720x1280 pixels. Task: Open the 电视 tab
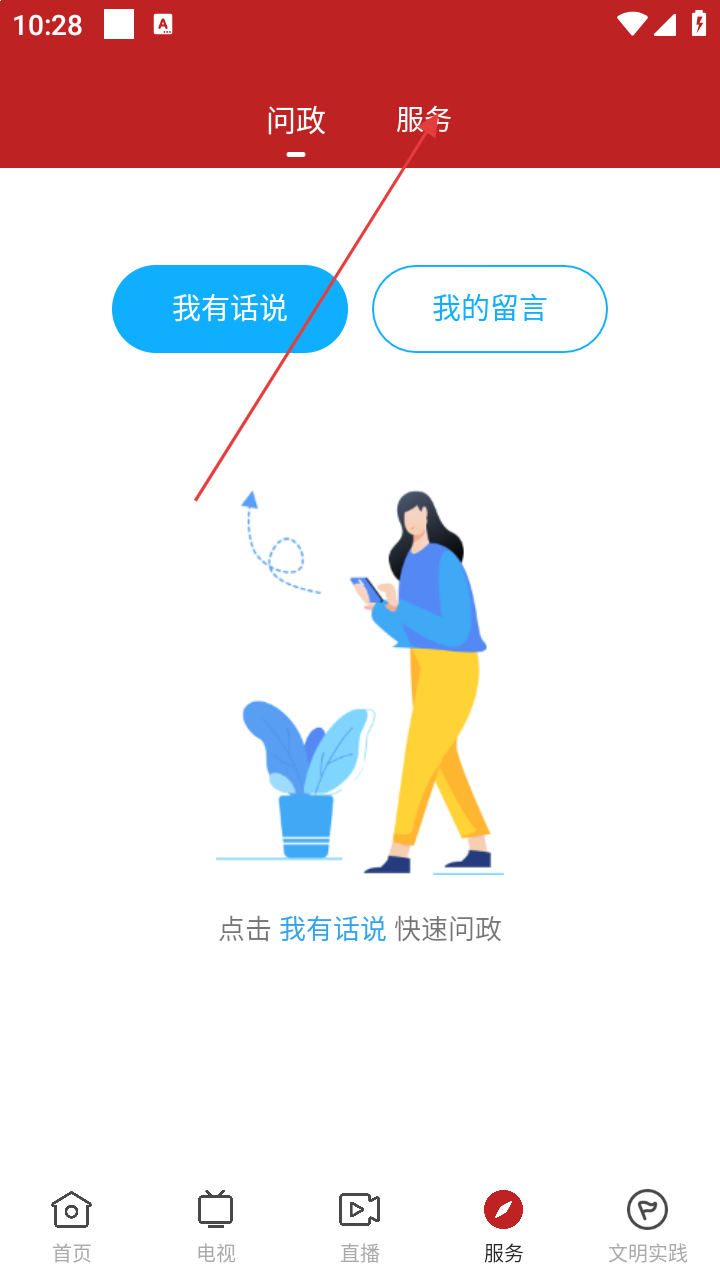[216, 1226]
